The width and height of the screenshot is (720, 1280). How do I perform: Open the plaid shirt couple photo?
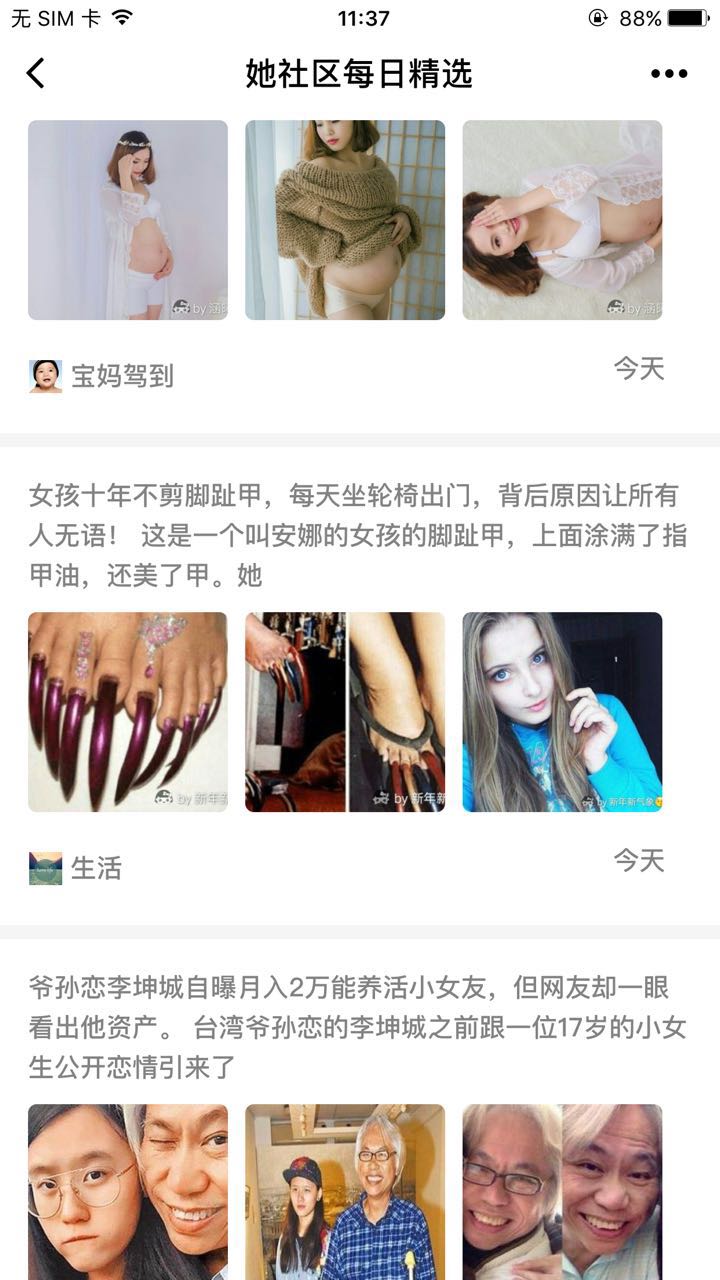[x=345, y=1192]
